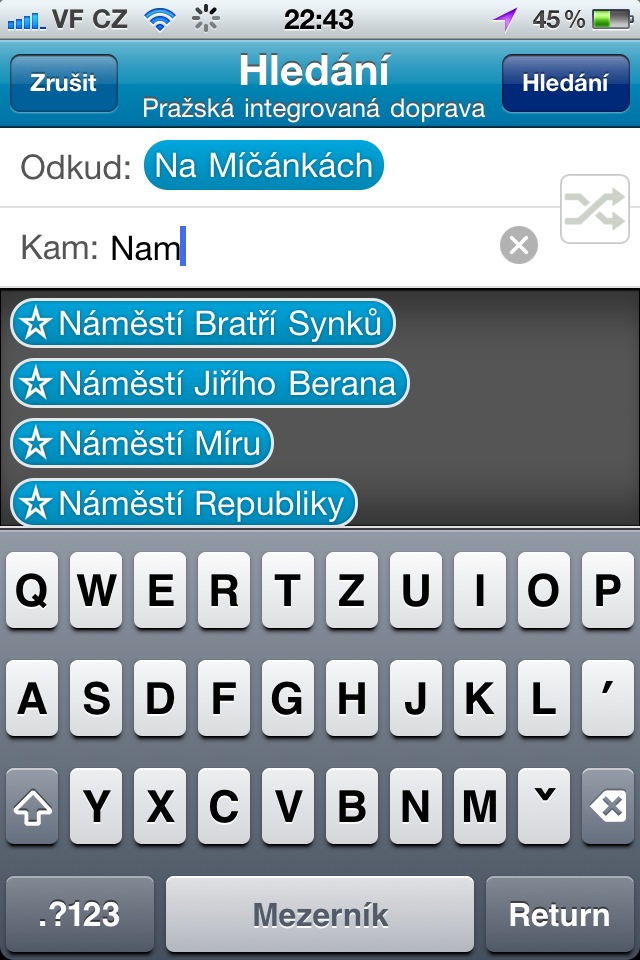Tap the Zrušit cancel button
The width and height of the screenshot is (640, 960).
(63, 84)
